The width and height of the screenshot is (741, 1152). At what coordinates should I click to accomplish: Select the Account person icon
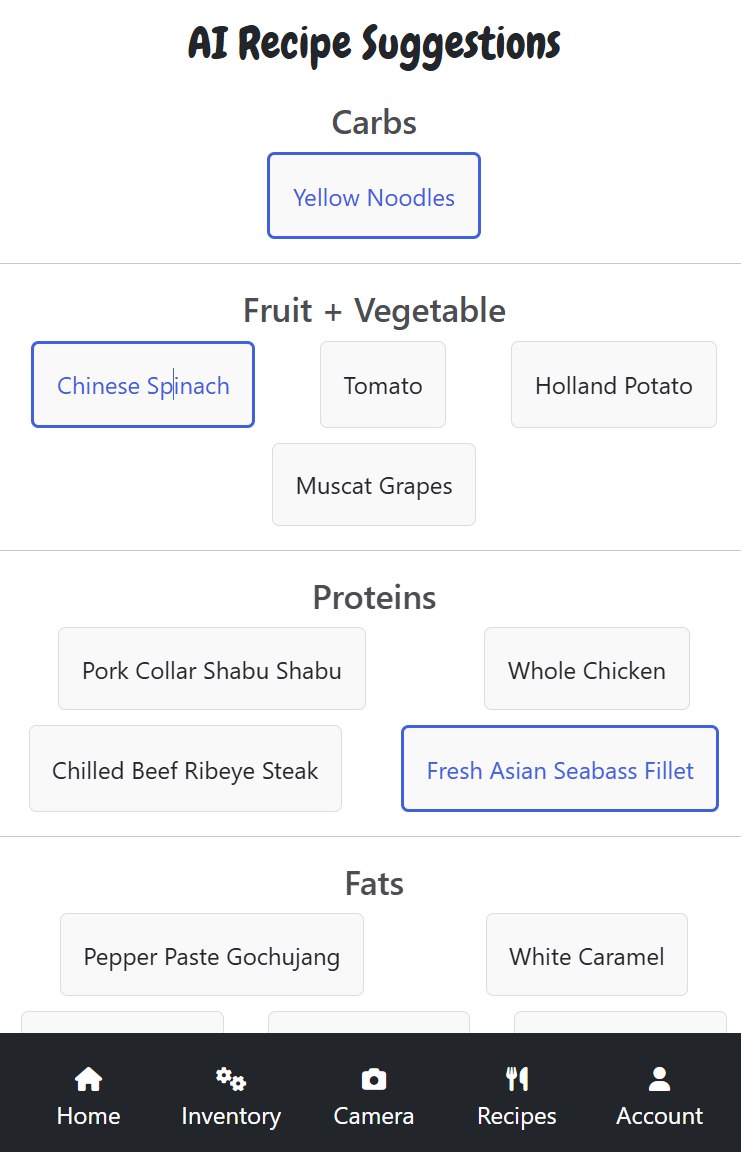coord(659,1078)
